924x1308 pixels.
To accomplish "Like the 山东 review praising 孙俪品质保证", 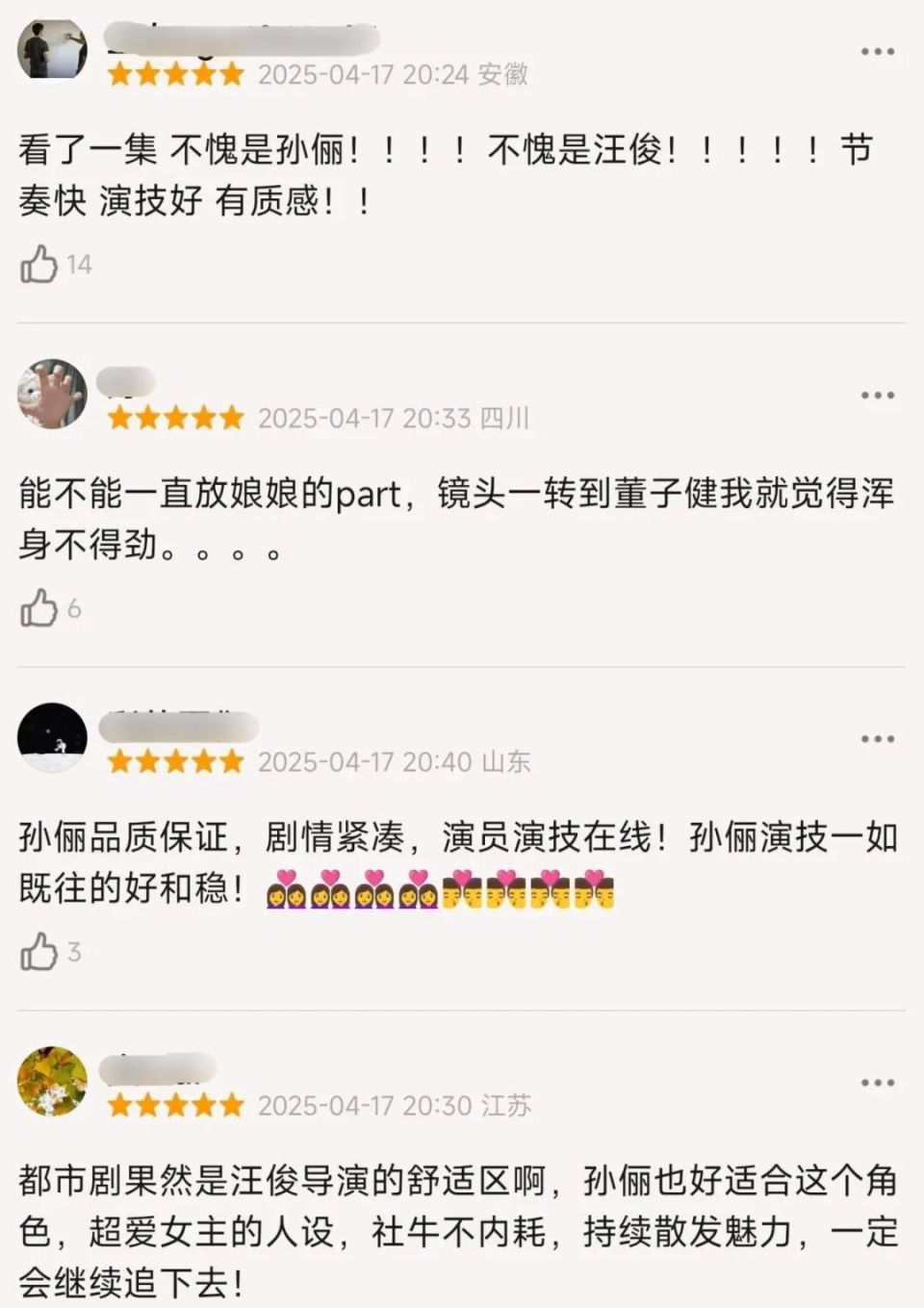I will point(39,951).
